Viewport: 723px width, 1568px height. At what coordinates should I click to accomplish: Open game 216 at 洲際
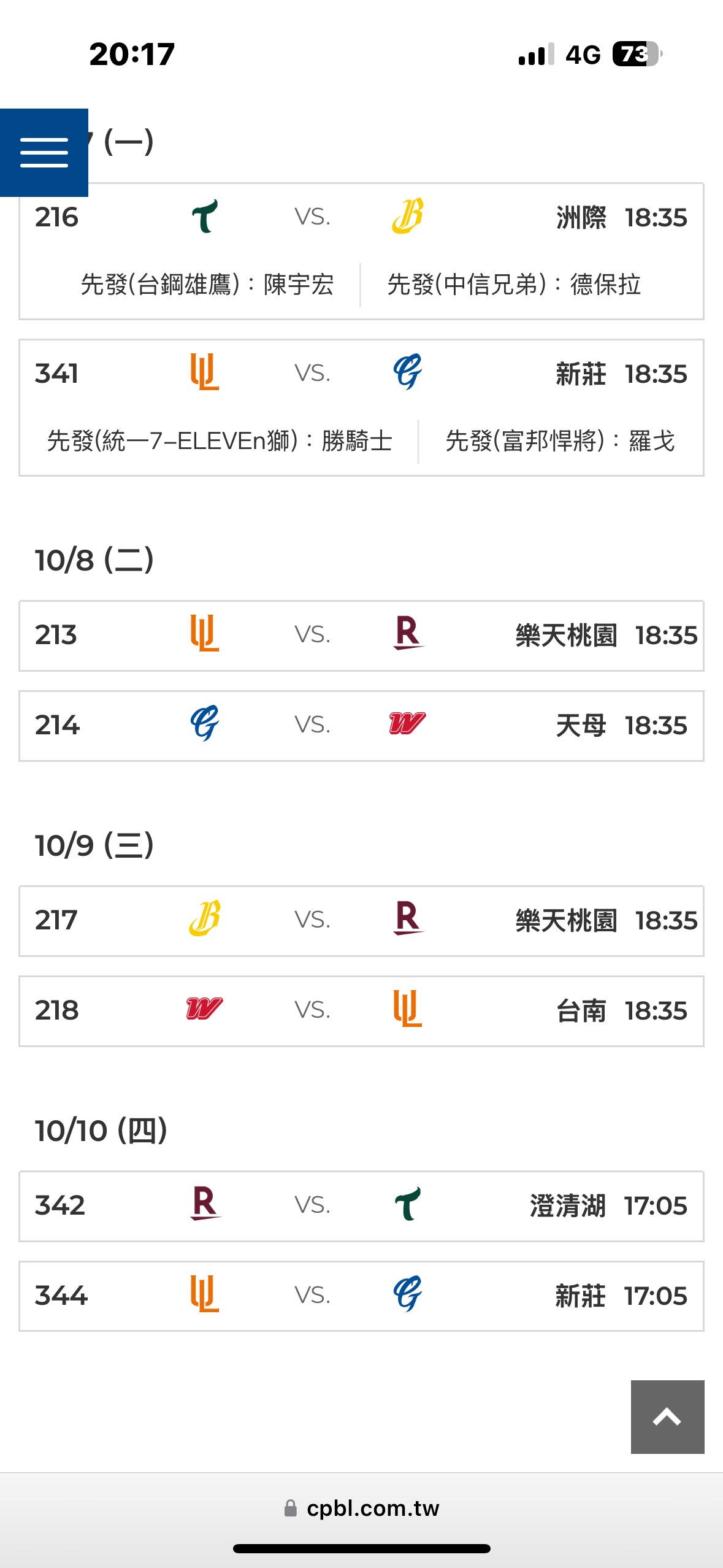(361, 252)
